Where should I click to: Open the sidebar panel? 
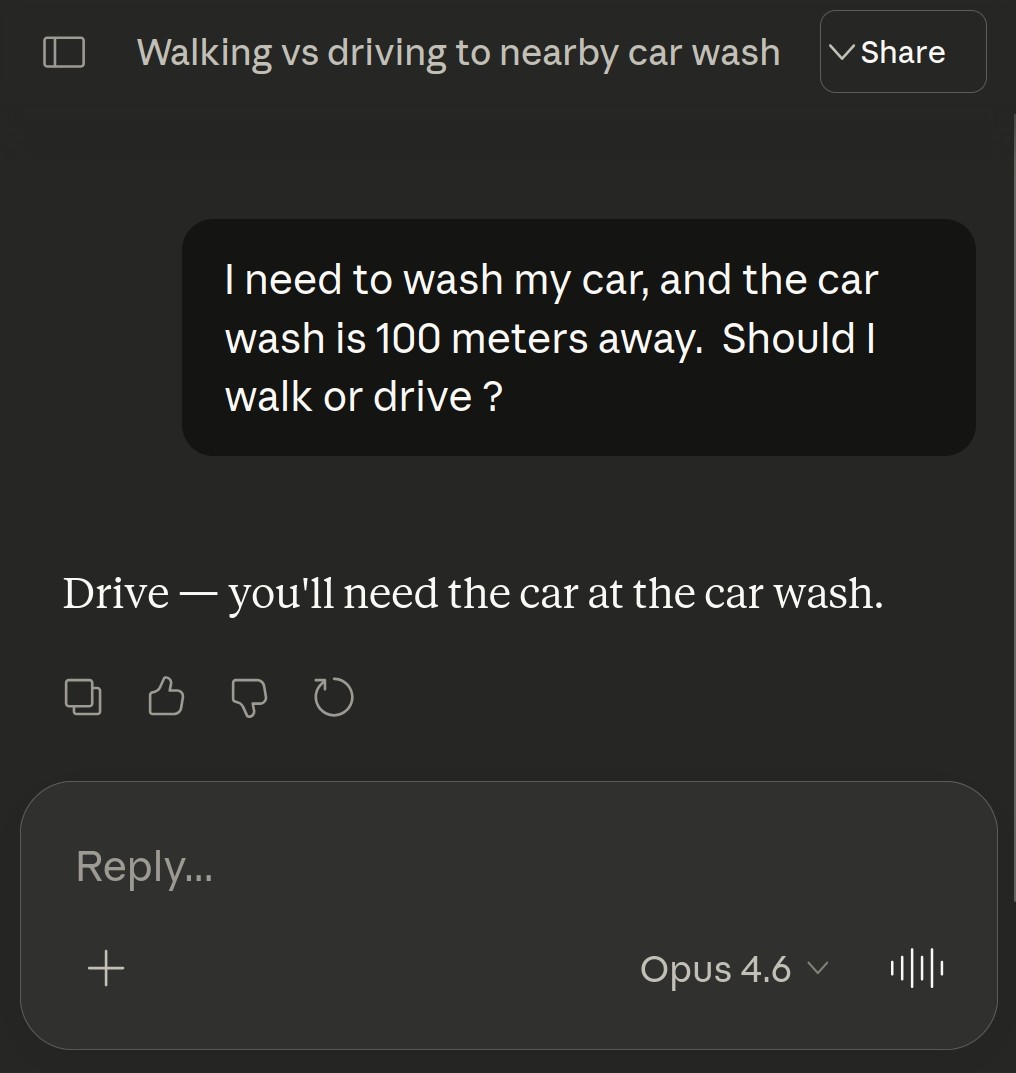pos(64,52)
